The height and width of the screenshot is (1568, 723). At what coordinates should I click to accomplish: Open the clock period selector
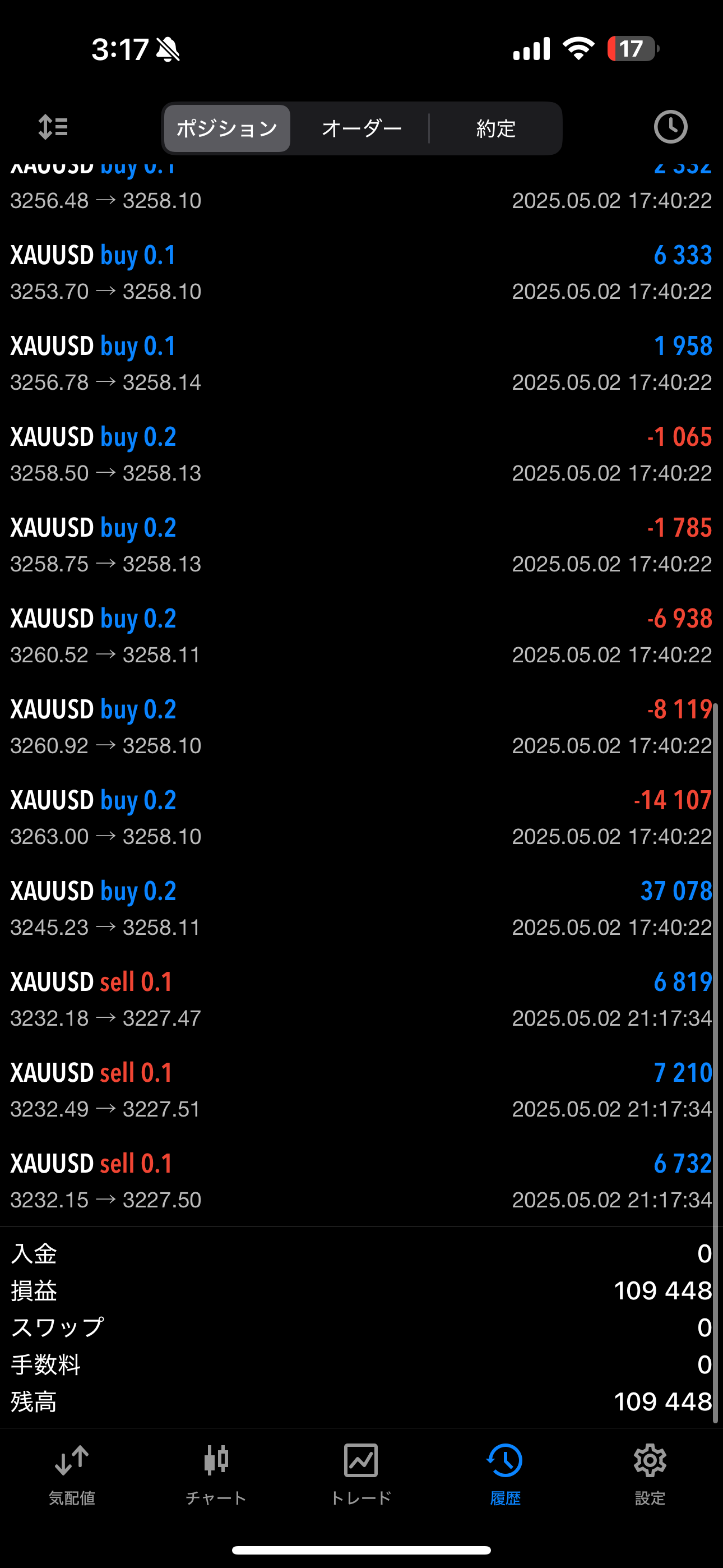(670, 127)
